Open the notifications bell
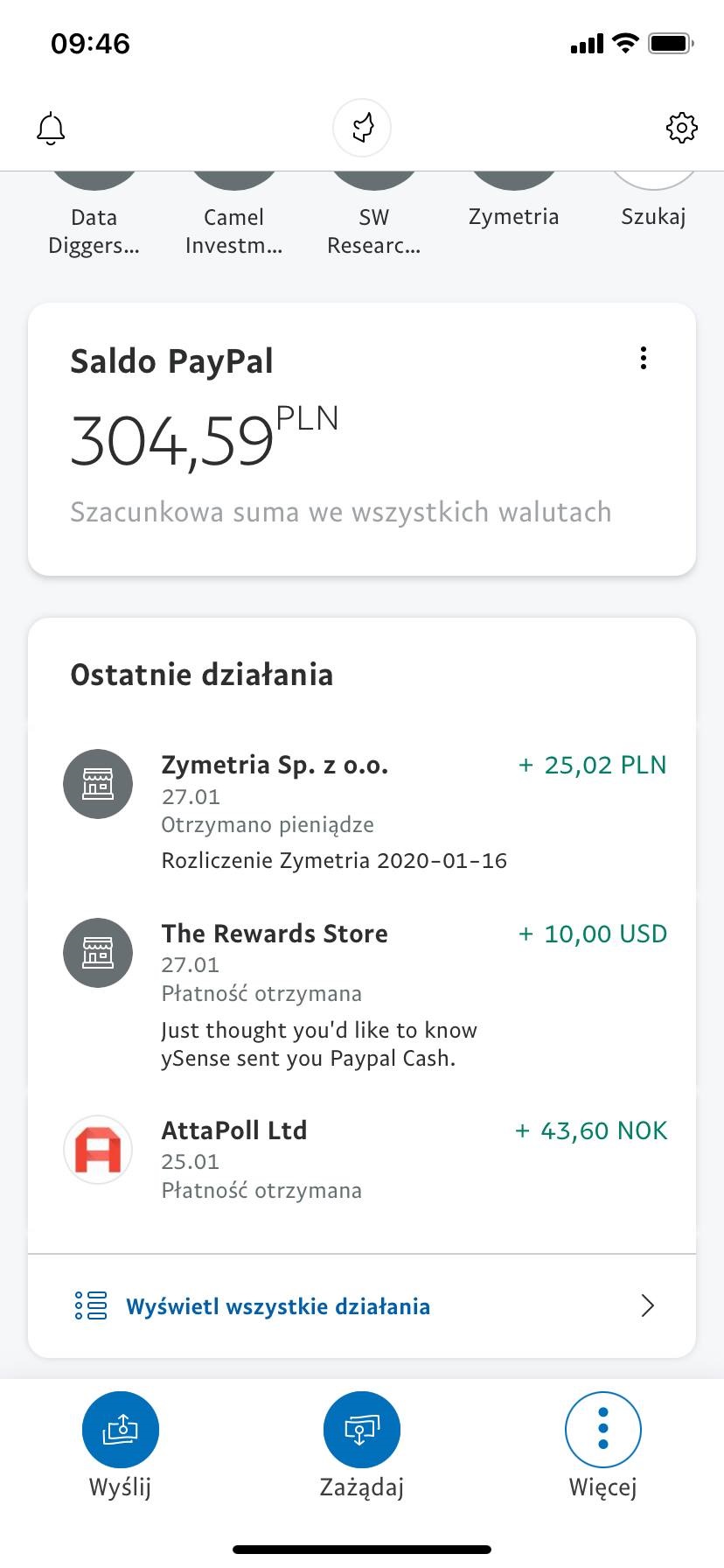 click(51, 129)
